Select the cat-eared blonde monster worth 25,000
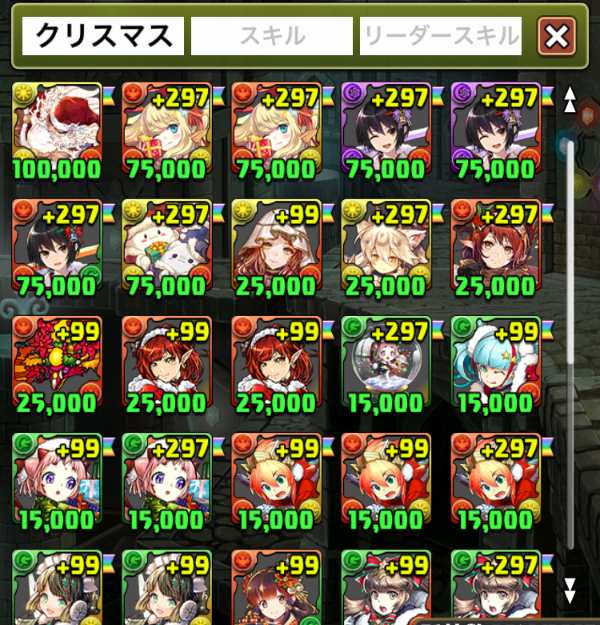The height and width of the screenshot is (625, 600). [x=384, y=243]
